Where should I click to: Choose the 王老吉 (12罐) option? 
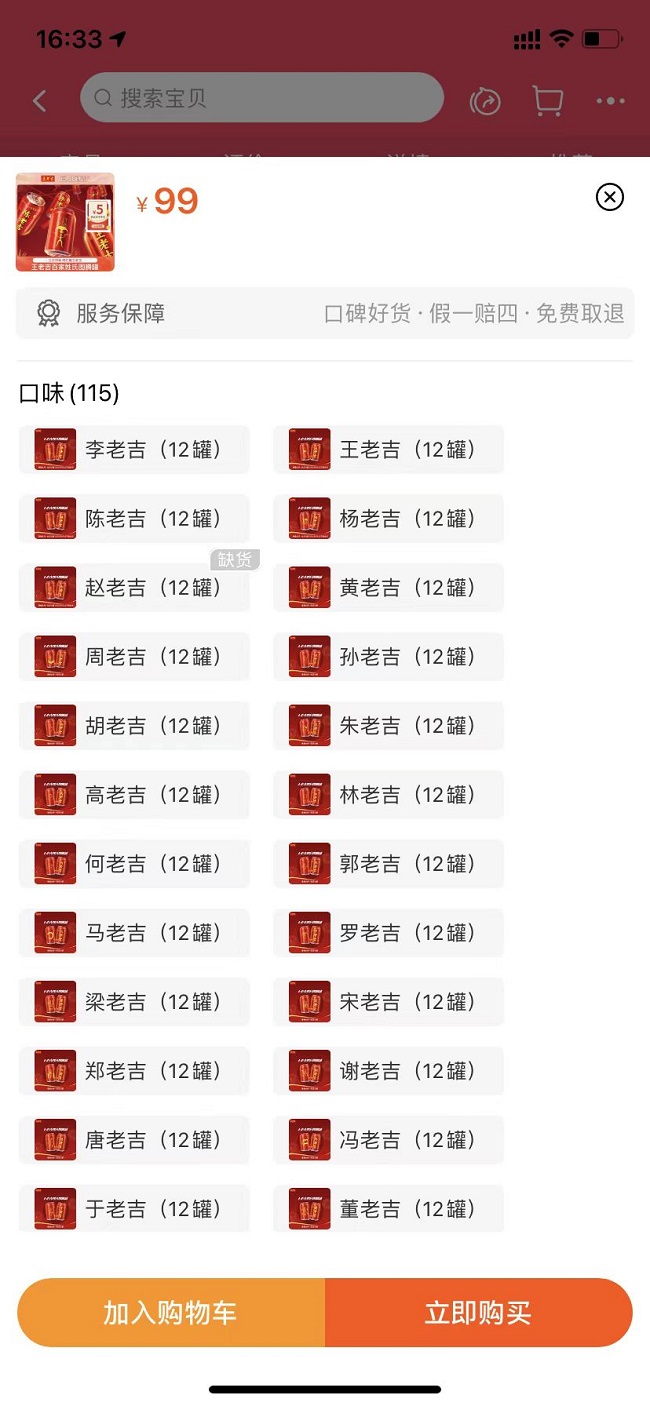(x=388, y=450)
